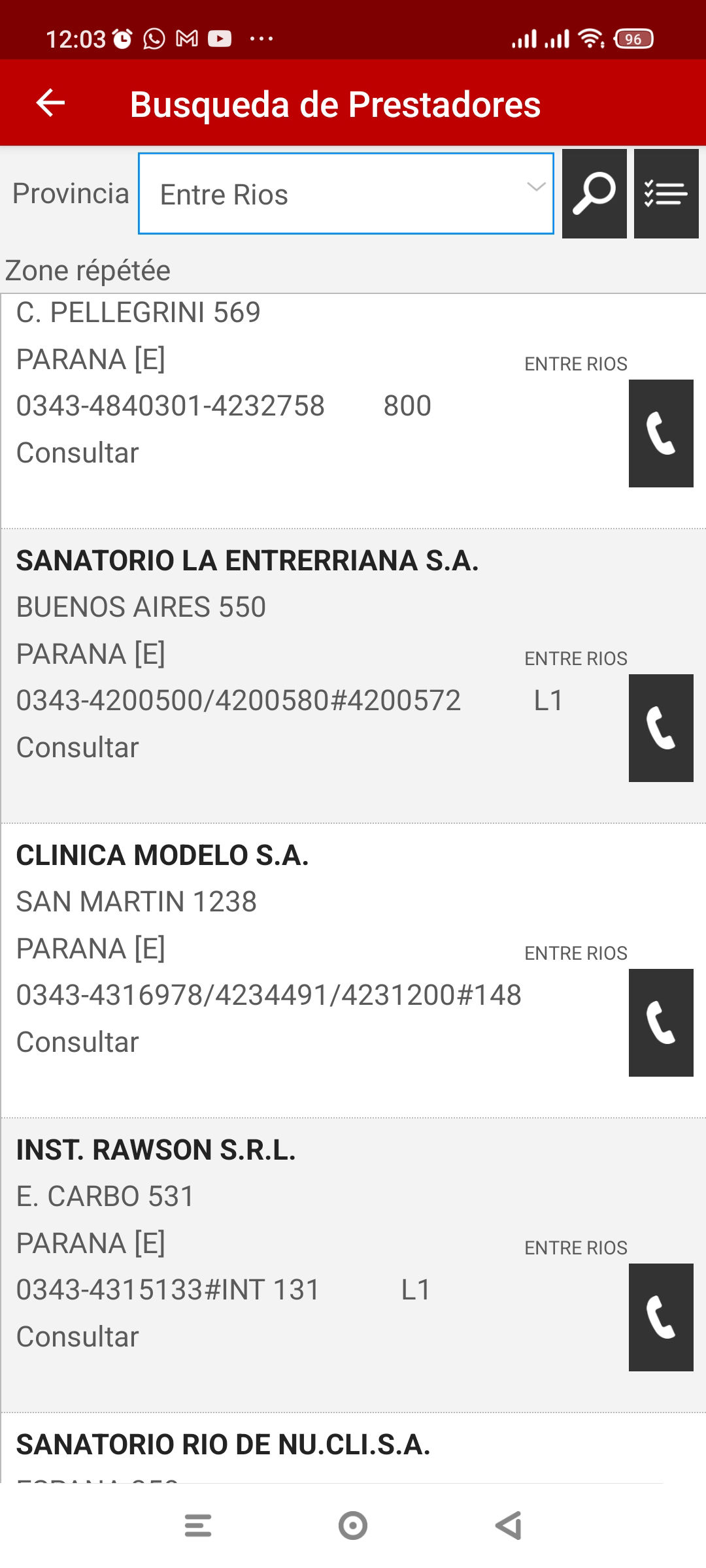Run the search with the magnifier button
This screenshot has width=706, height=1568.
click(594, 193)
